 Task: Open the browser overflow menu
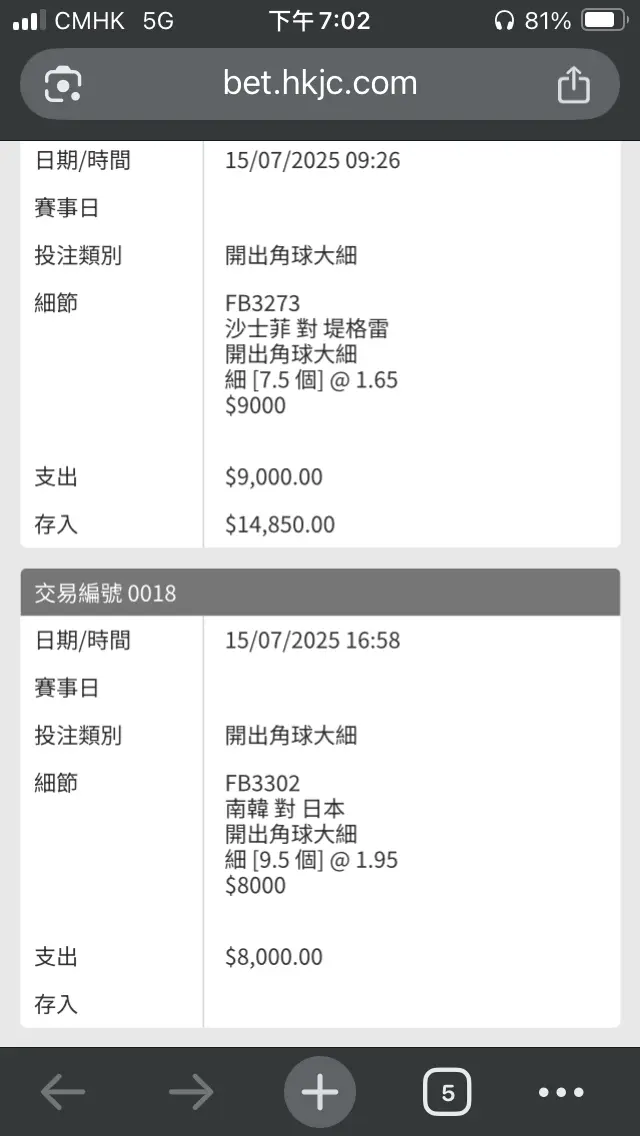pyautogui.click(x=560, y=1092)
